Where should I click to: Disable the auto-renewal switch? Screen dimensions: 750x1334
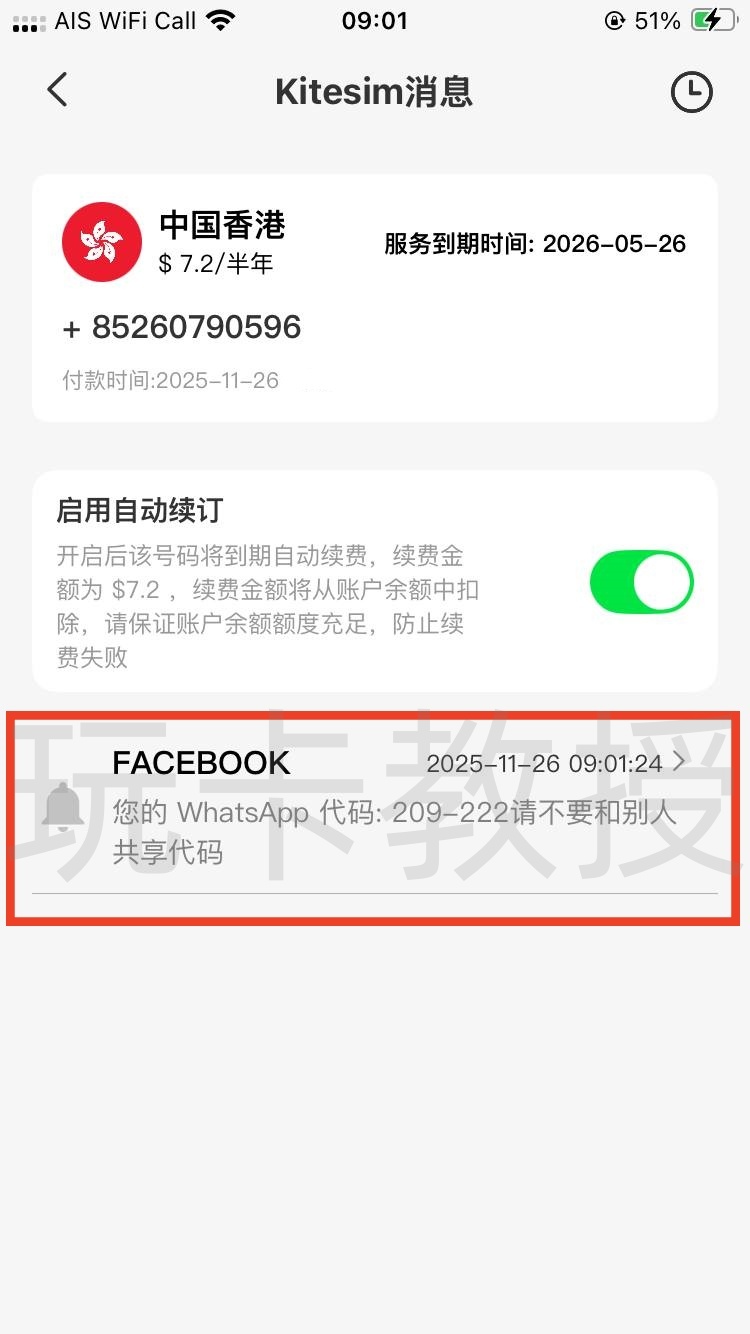click(x=641, y=581)
